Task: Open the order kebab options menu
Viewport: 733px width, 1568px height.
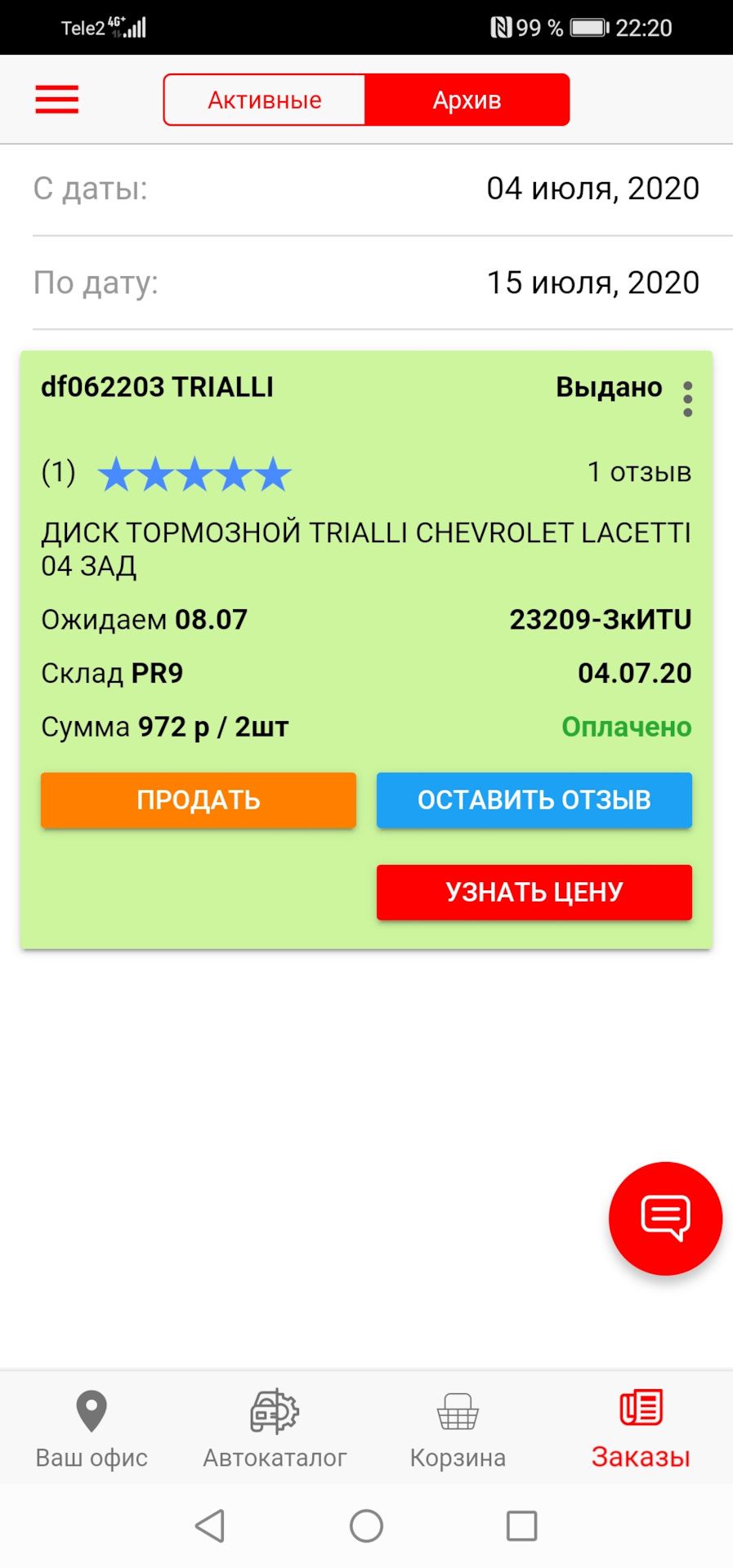Action: pyautogui.click(x=686, y=399)
